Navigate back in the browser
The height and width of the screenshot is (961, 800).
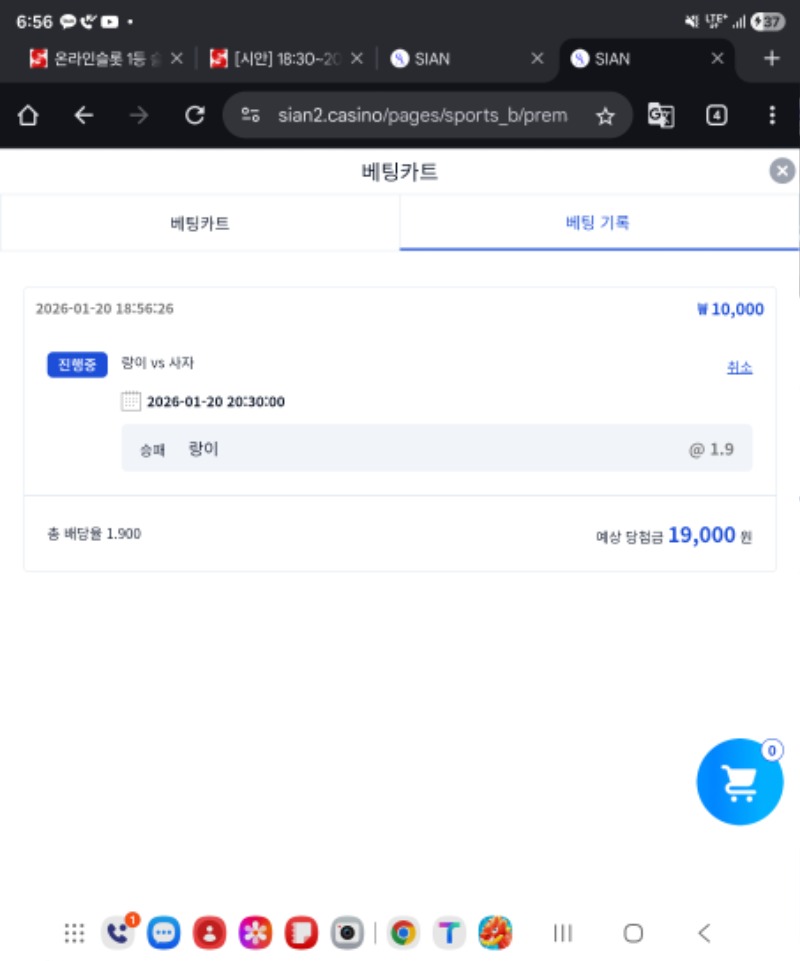pos(84,116)
